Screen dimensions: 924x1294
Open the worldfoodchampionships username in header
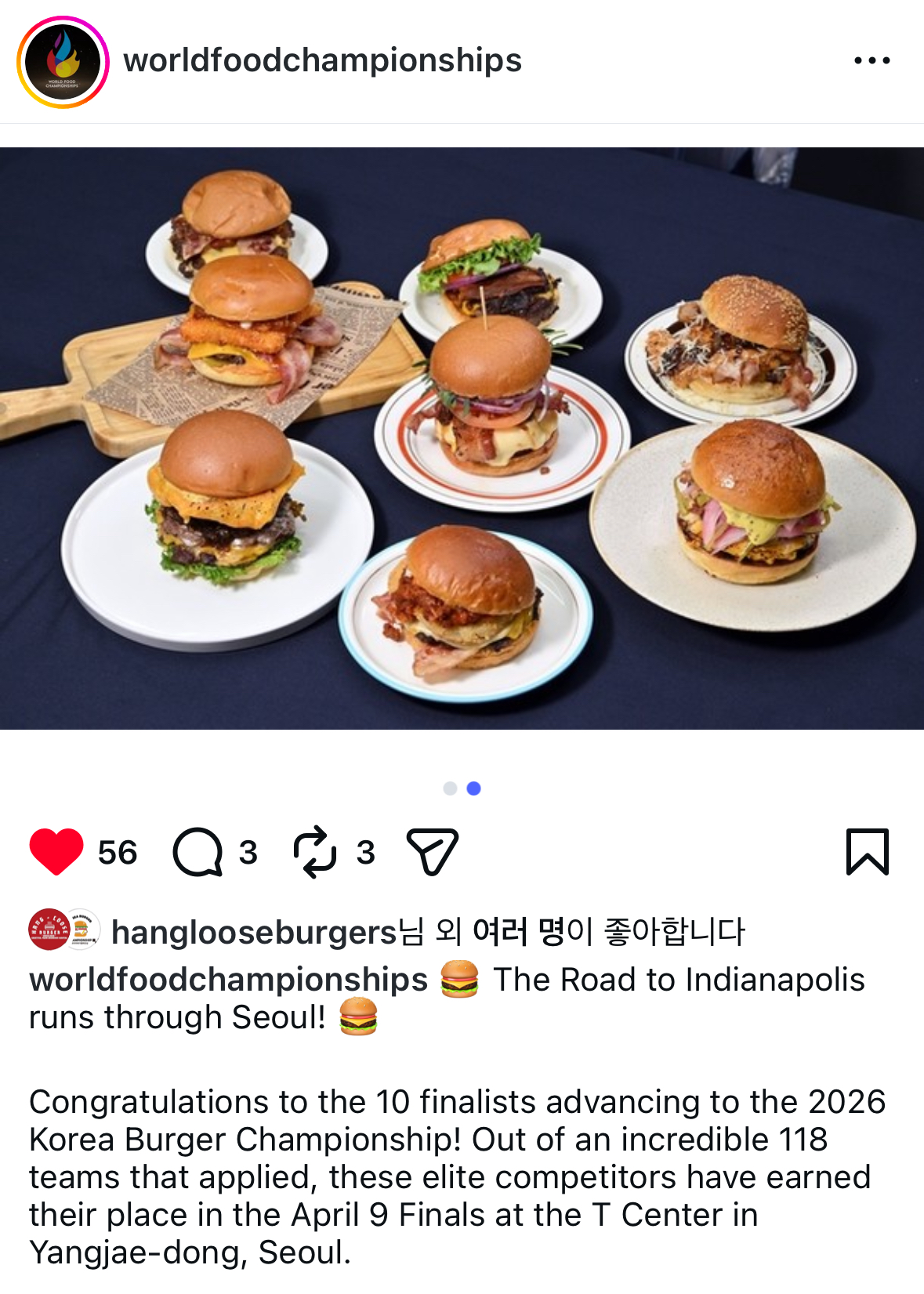pos(322,60)
